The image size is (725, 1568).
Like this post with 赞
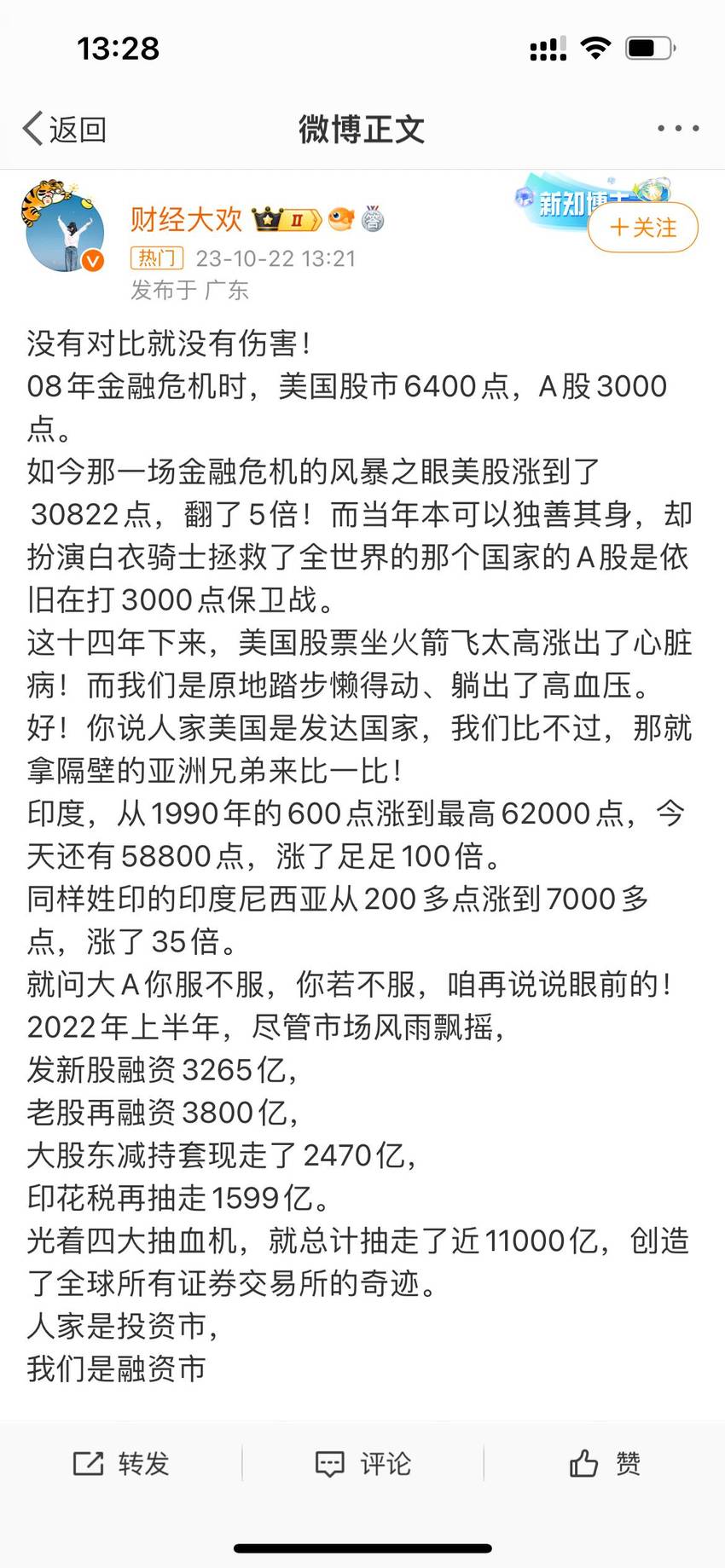coord(605,1464)
